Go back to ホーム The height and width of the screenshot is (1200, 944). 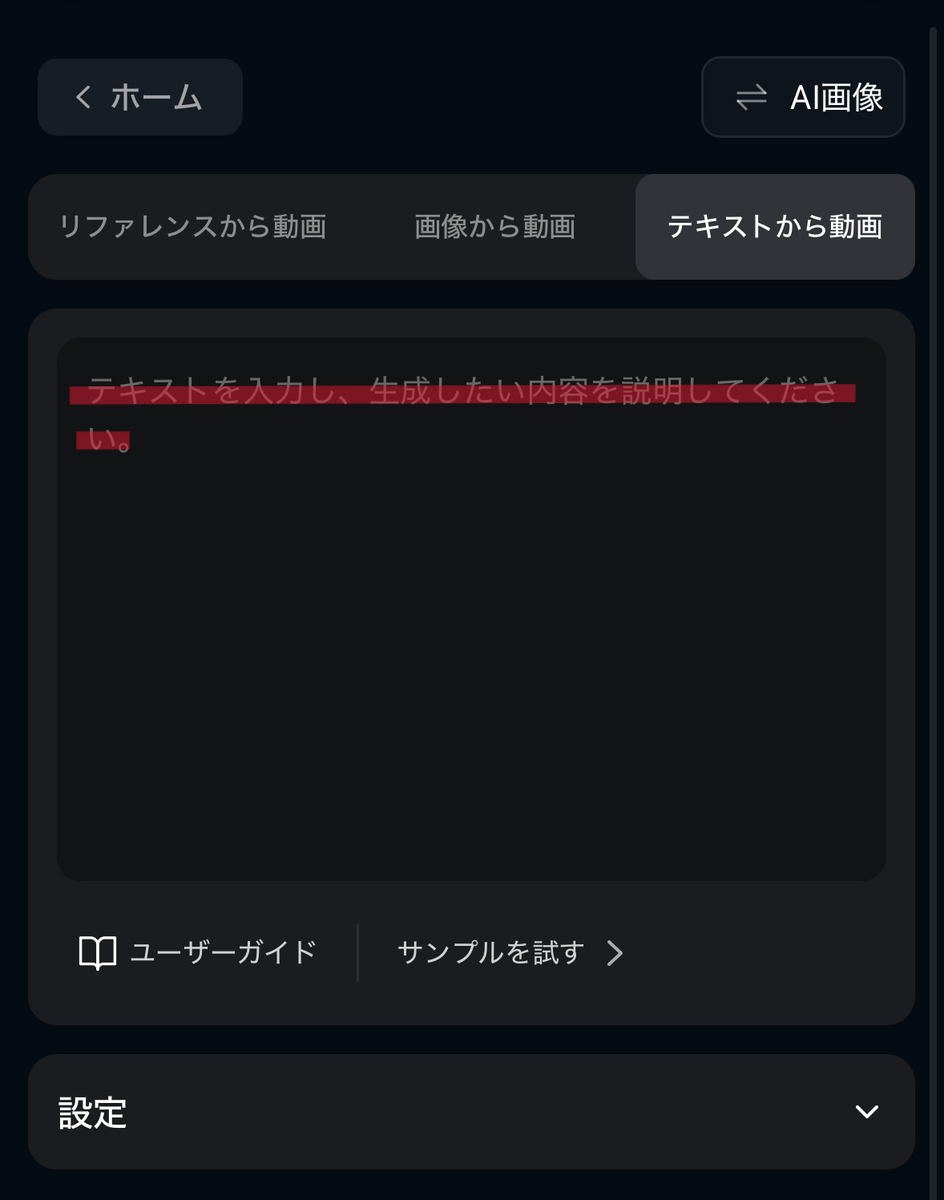(140, 97)
